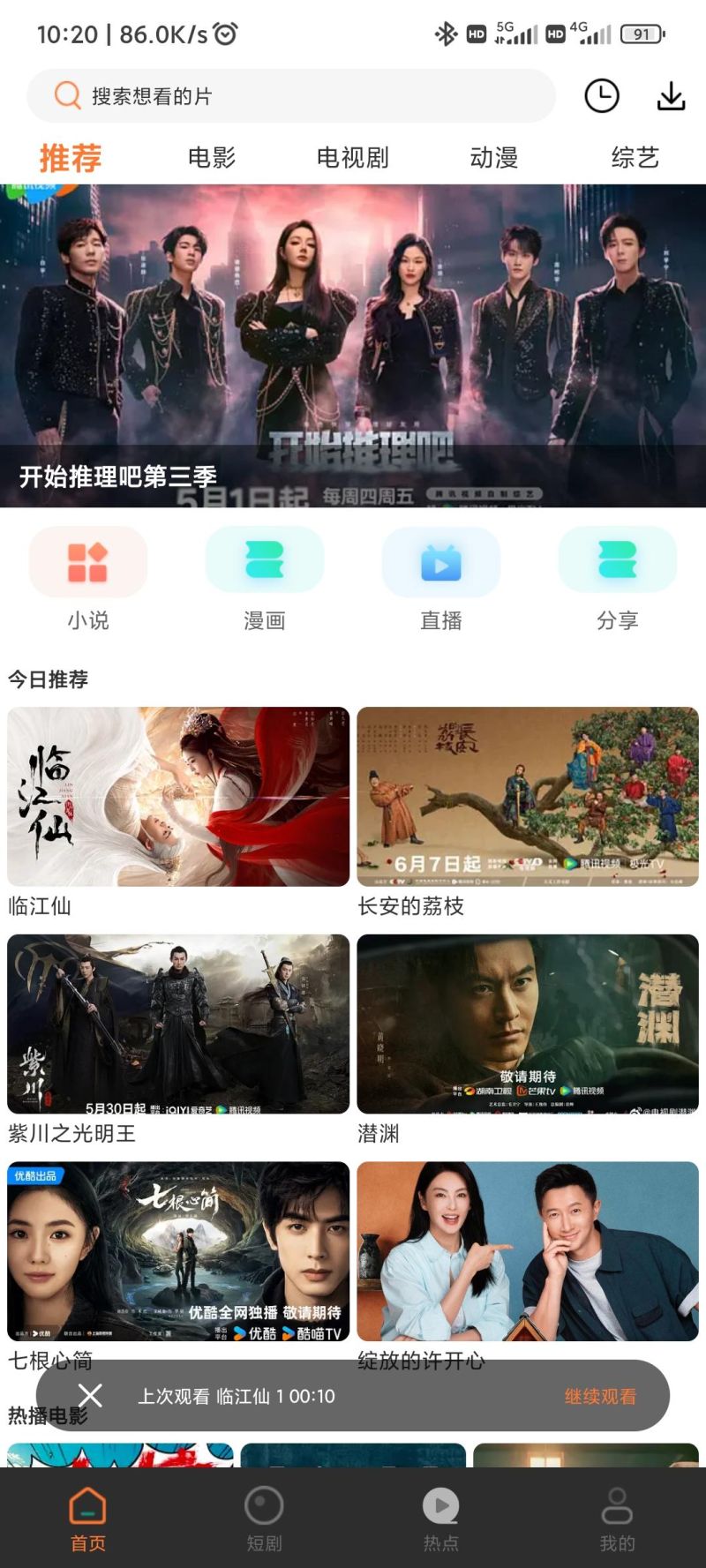Open the 漫画 shortcut
This screenshot has width=706, height=1568.
265,577
